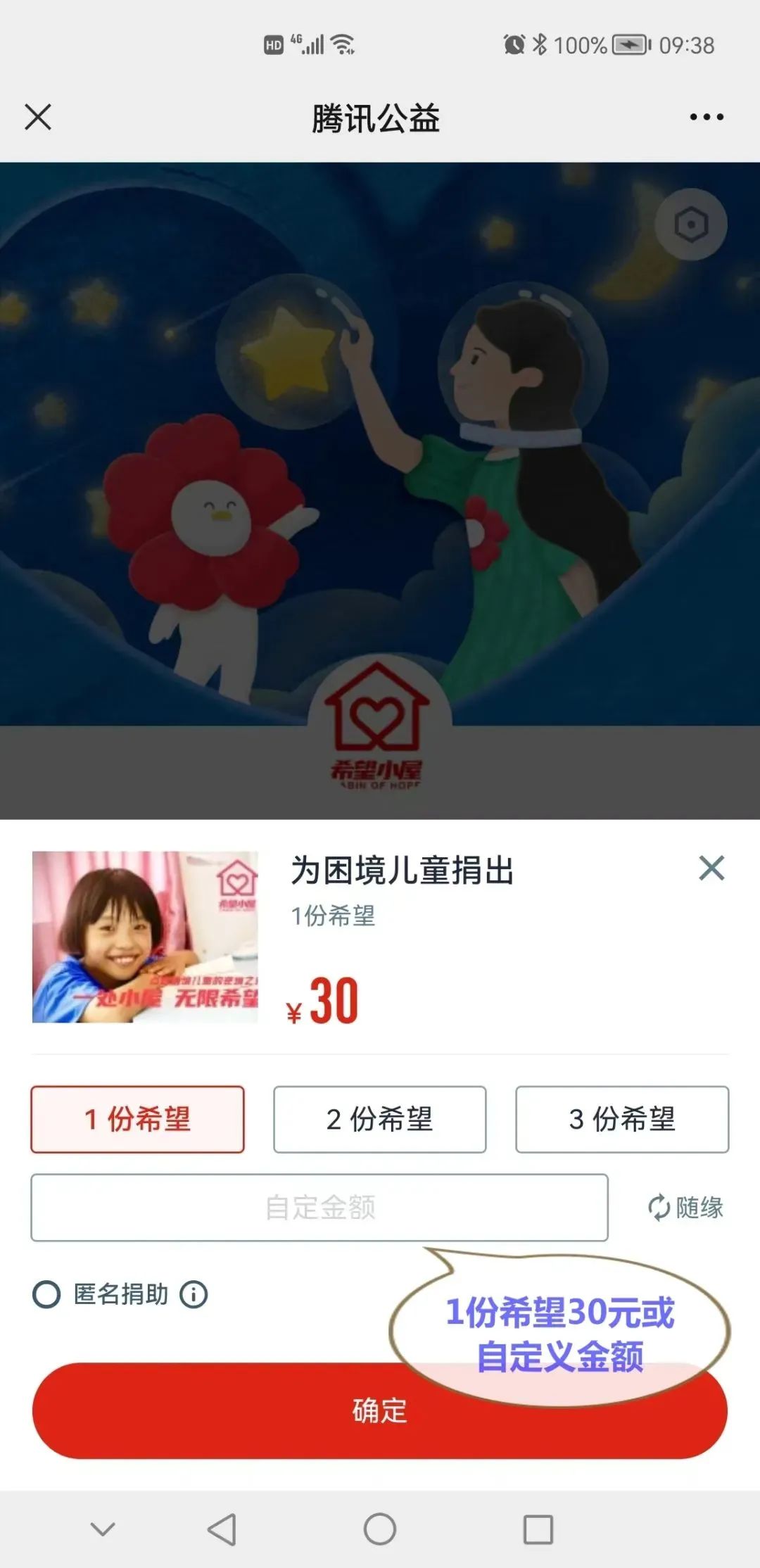
Task: Tap 随缘 for a random amount
Action: (x=685, y=1207)
